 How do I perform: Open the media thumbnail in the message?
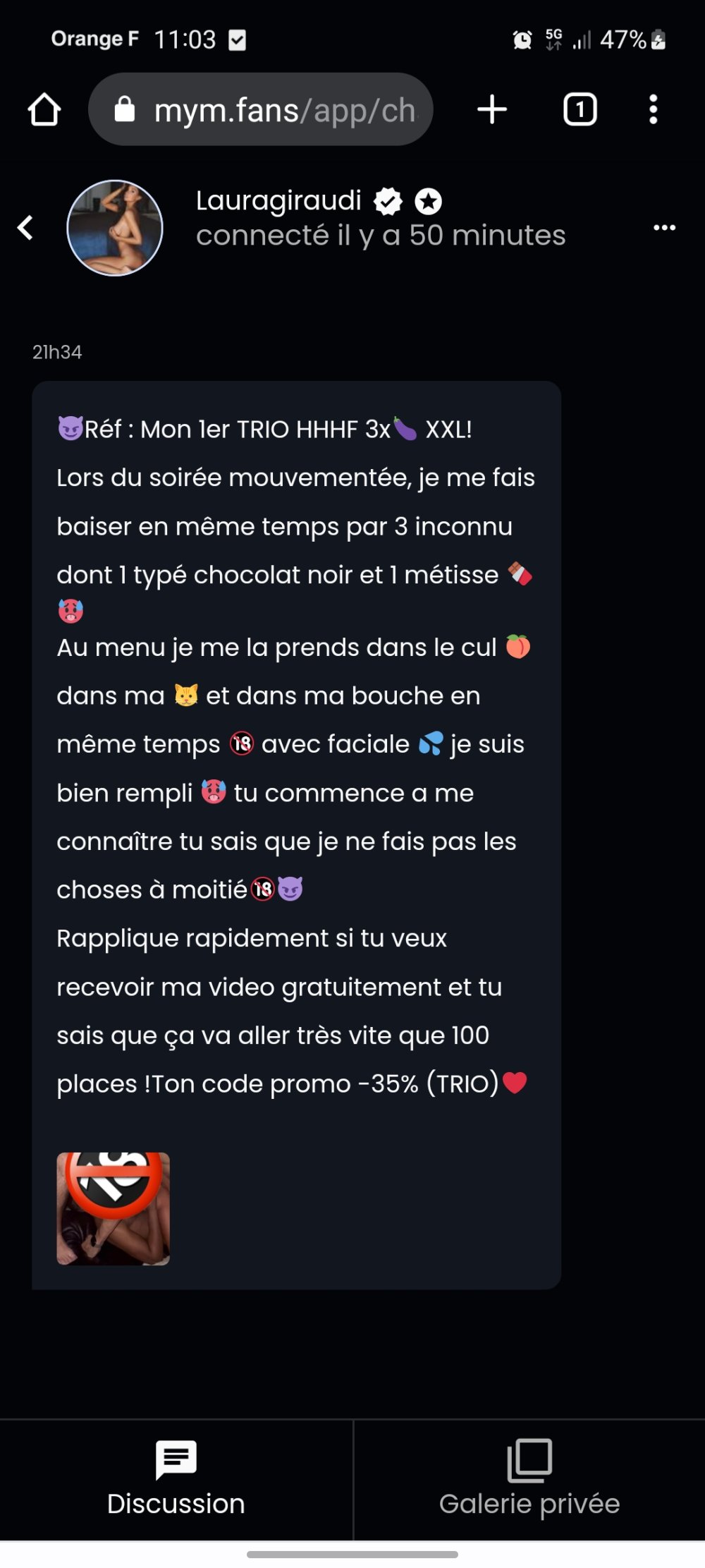pyautogui.click(x=113, y=1208)
